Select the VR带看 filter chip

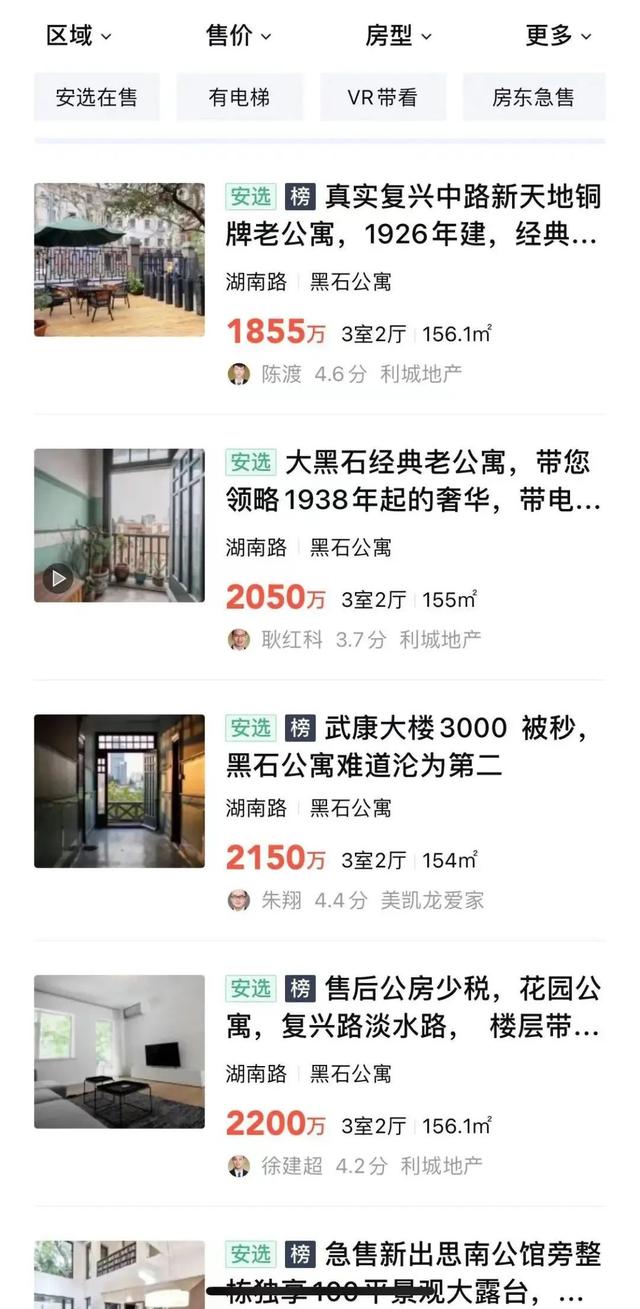(x=382, y=97)
